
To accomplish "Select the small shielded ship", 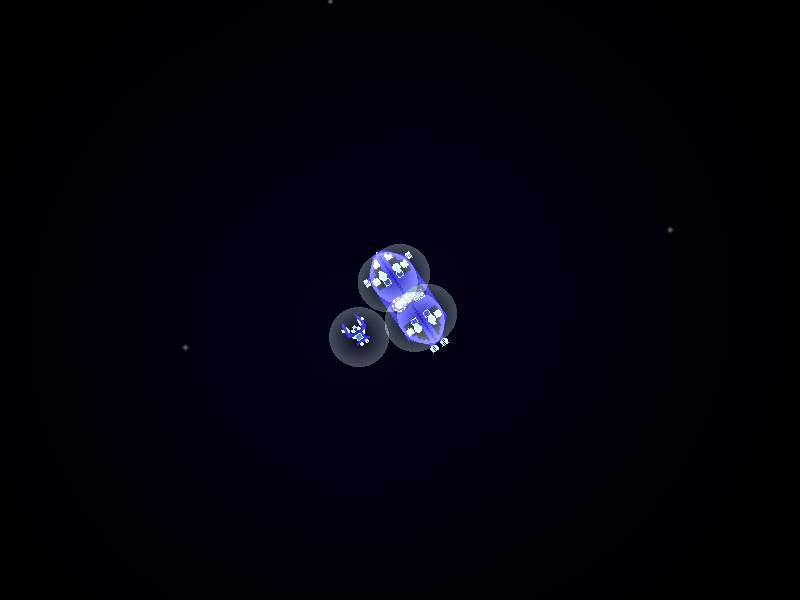I will tap(358, 336).
